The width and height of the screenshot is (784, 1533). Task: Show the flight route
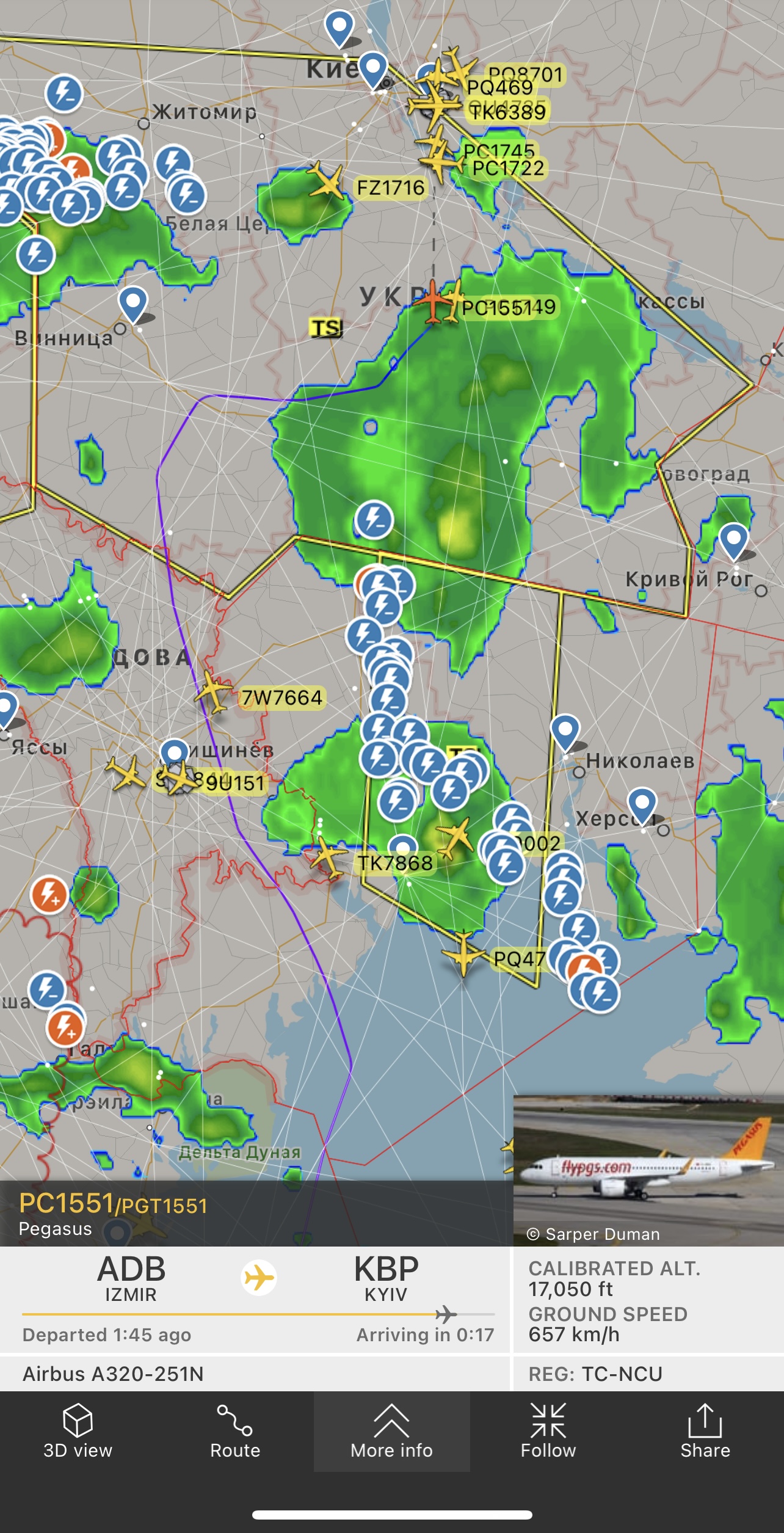point(235,1431)
